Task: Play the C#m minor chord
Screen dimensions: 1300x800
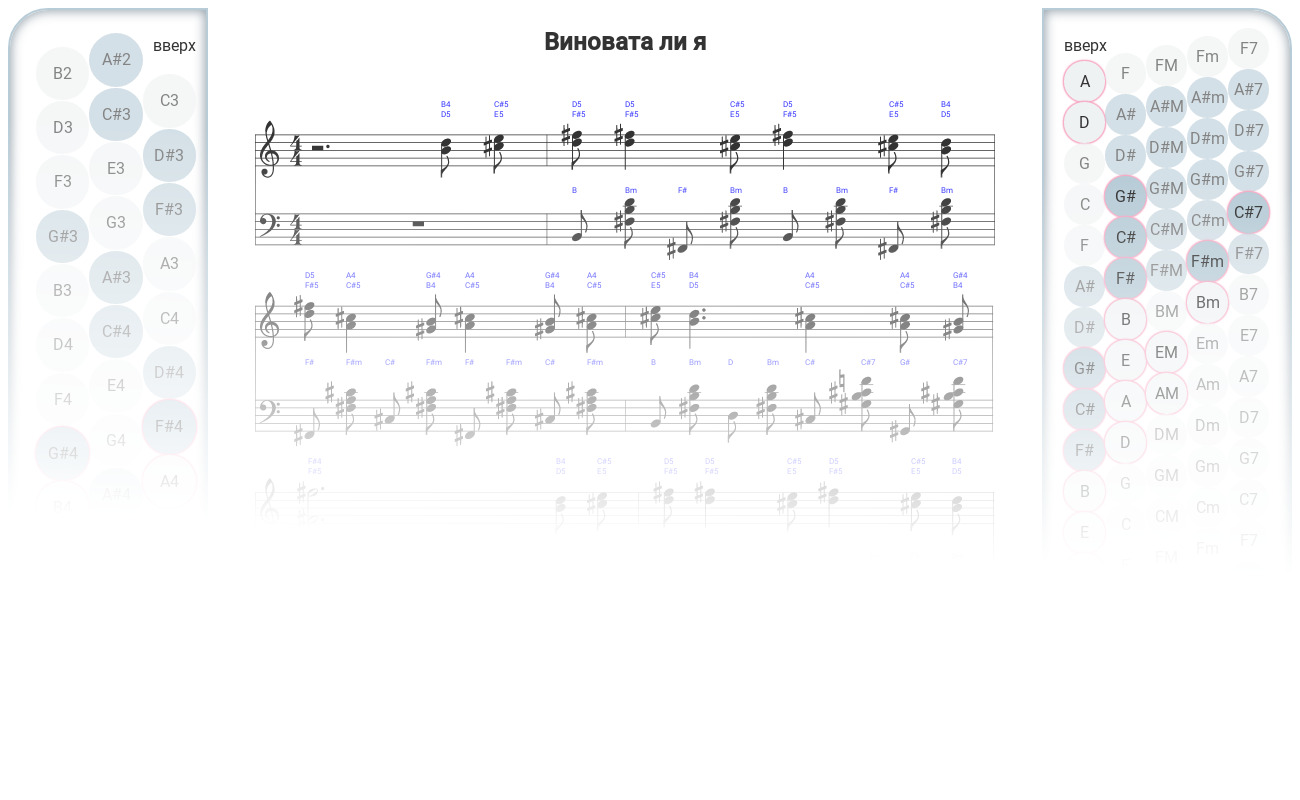Action: point(1207,220)
